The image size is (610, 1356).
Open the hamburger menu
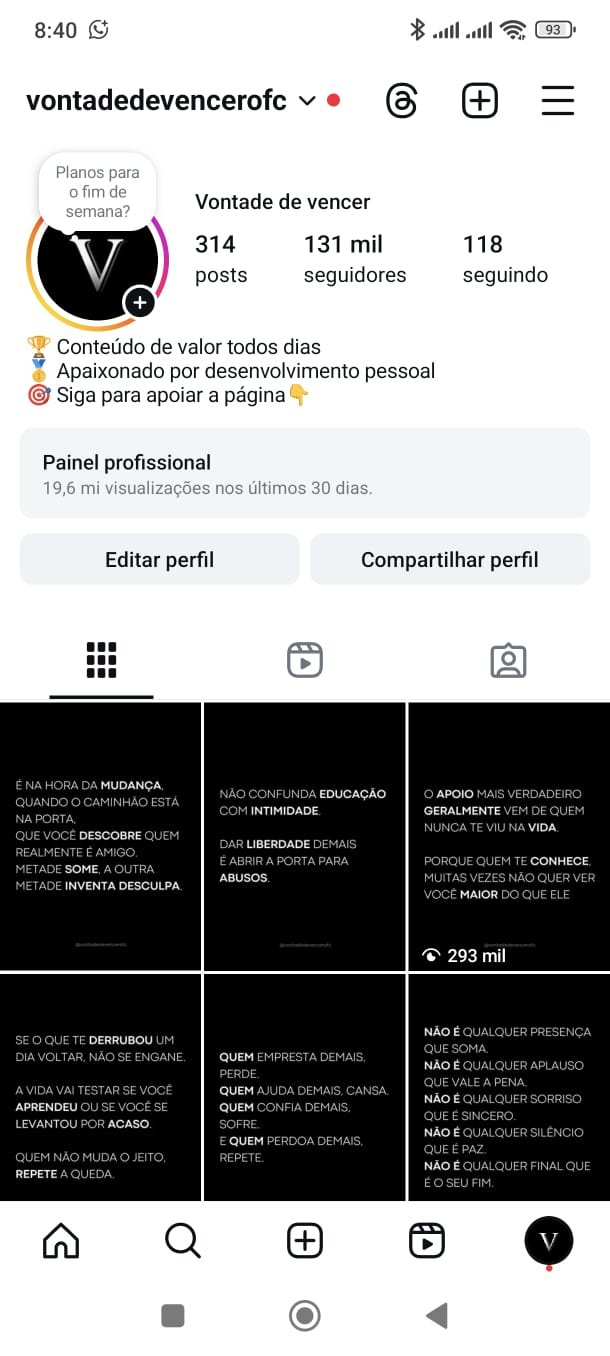pyautogui.click(x=557, y=101)
